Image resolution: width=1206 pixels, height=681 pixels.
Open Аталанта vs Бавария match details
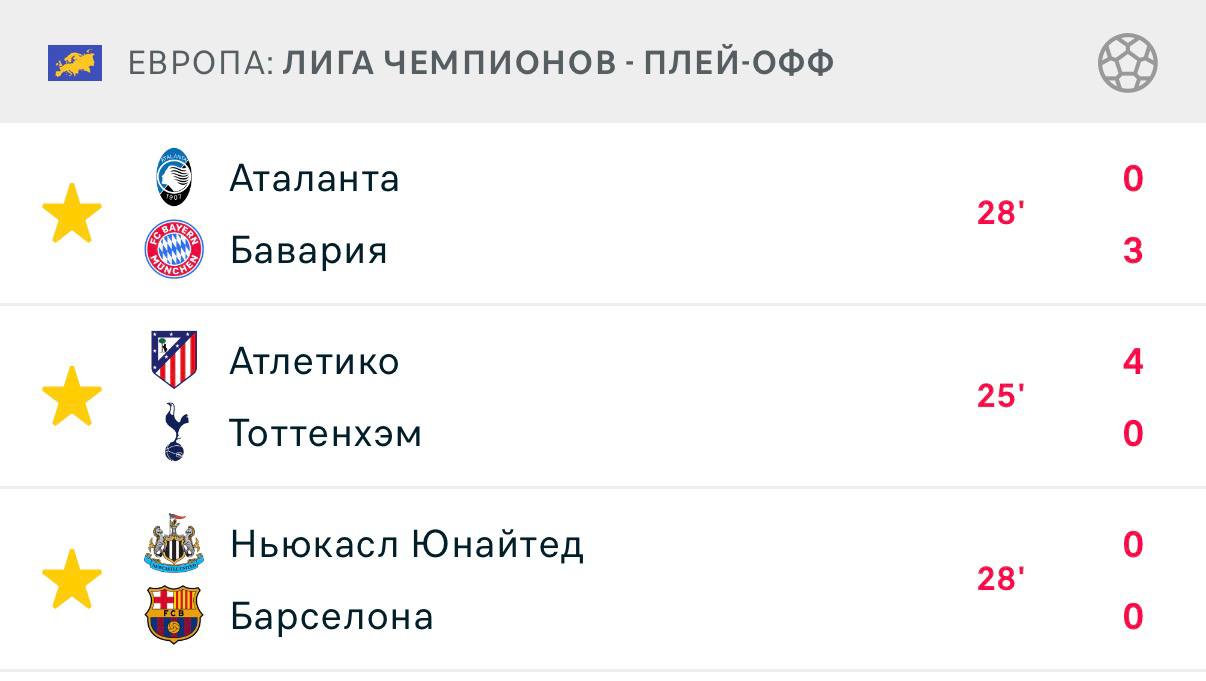click(600, 214)
